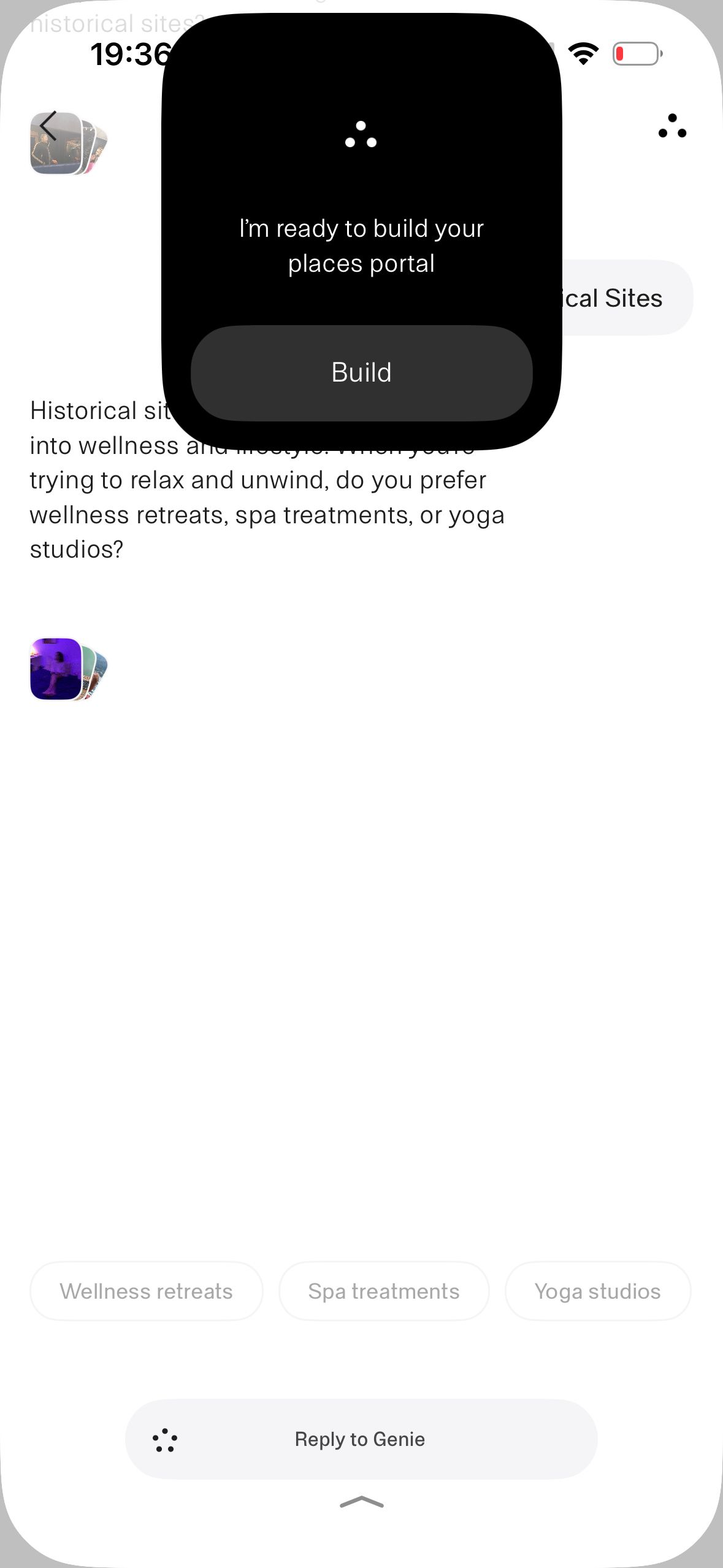Expand the bottom chevron handle

(x=361, y=1502)
